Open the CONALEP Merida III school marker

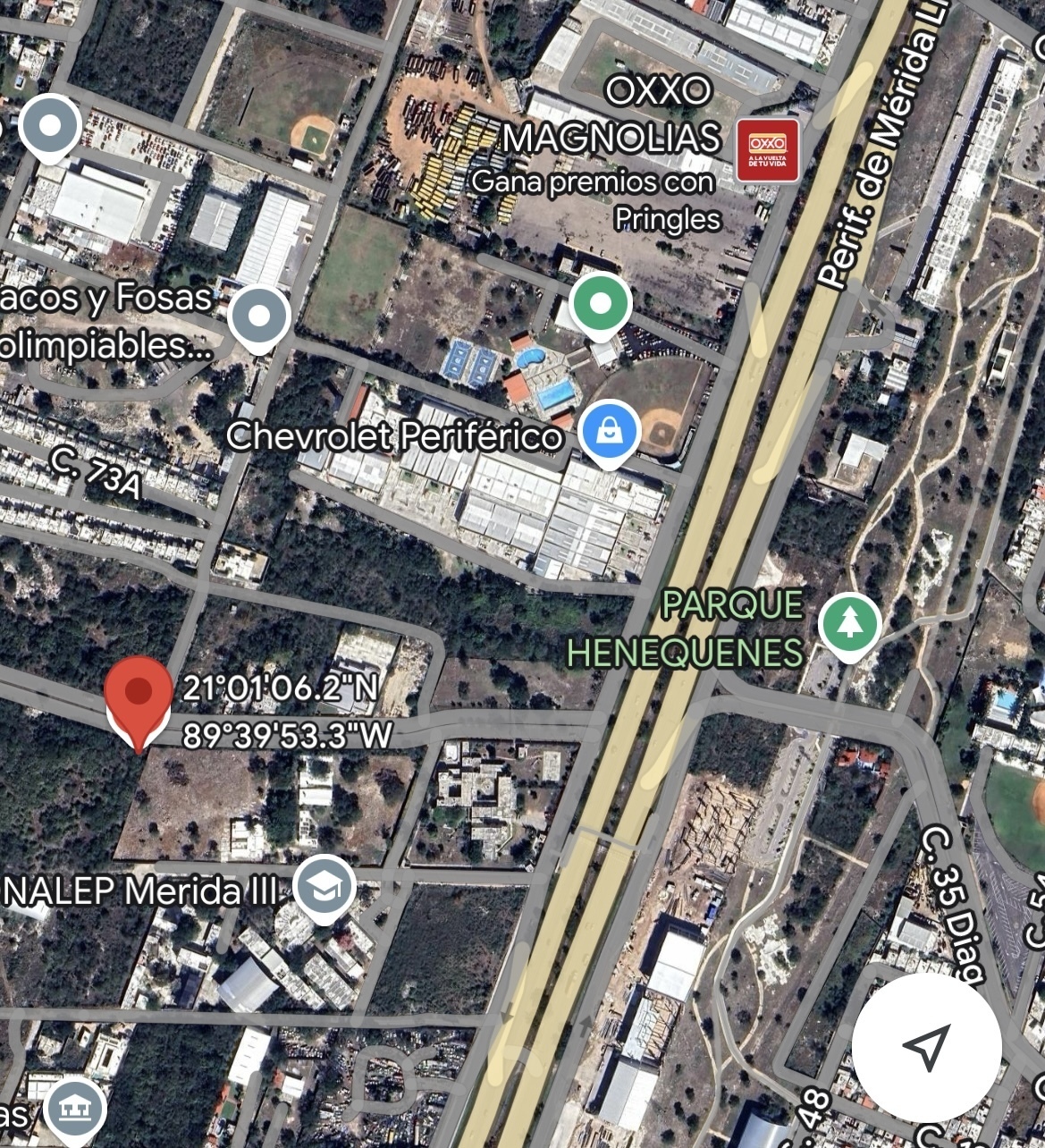[x=324, y=885]
